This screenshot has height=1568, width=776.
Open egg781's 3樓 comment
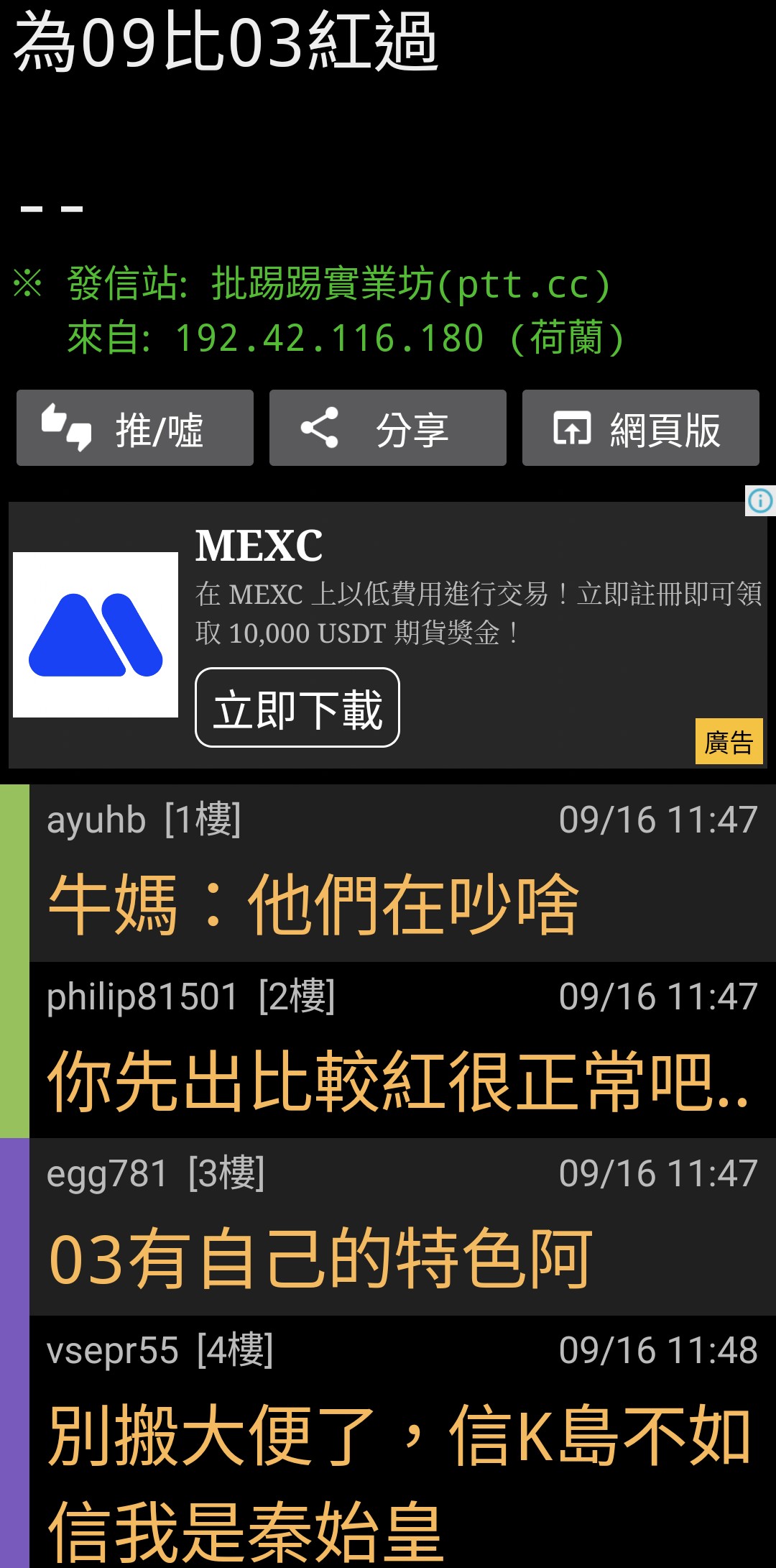(x=402, y=1227)
